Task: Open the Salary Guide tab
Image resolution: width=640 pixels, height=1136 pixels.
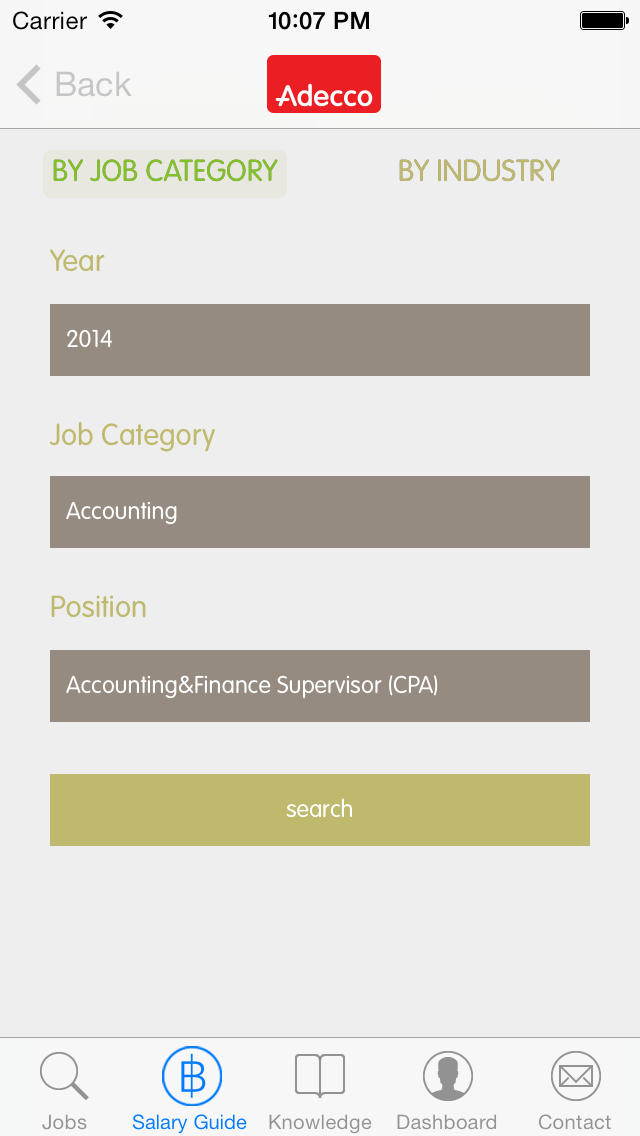Action: coord(190,1089)
